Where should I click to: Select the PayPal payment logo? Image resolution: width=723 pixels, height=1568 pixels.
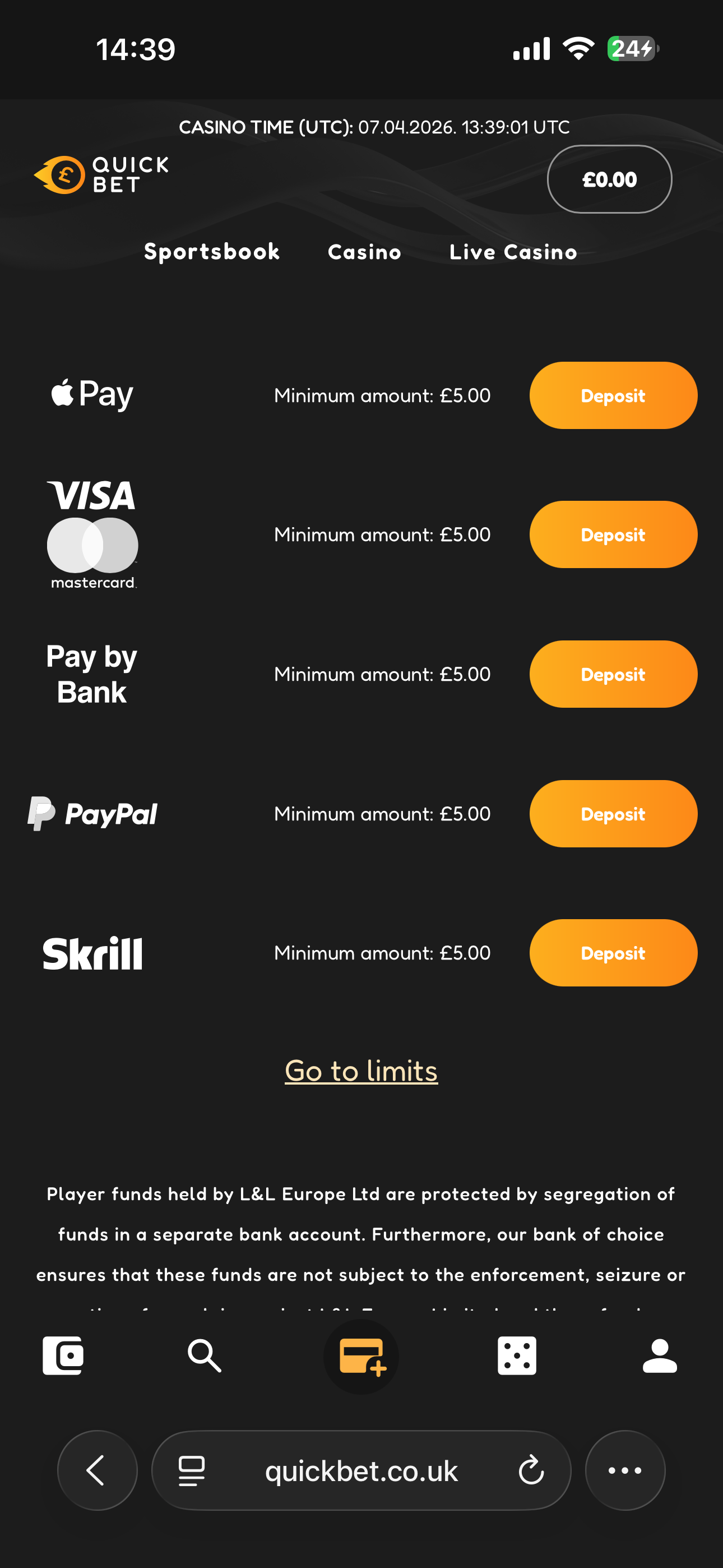pyautogui.click(x=91, y=814)
